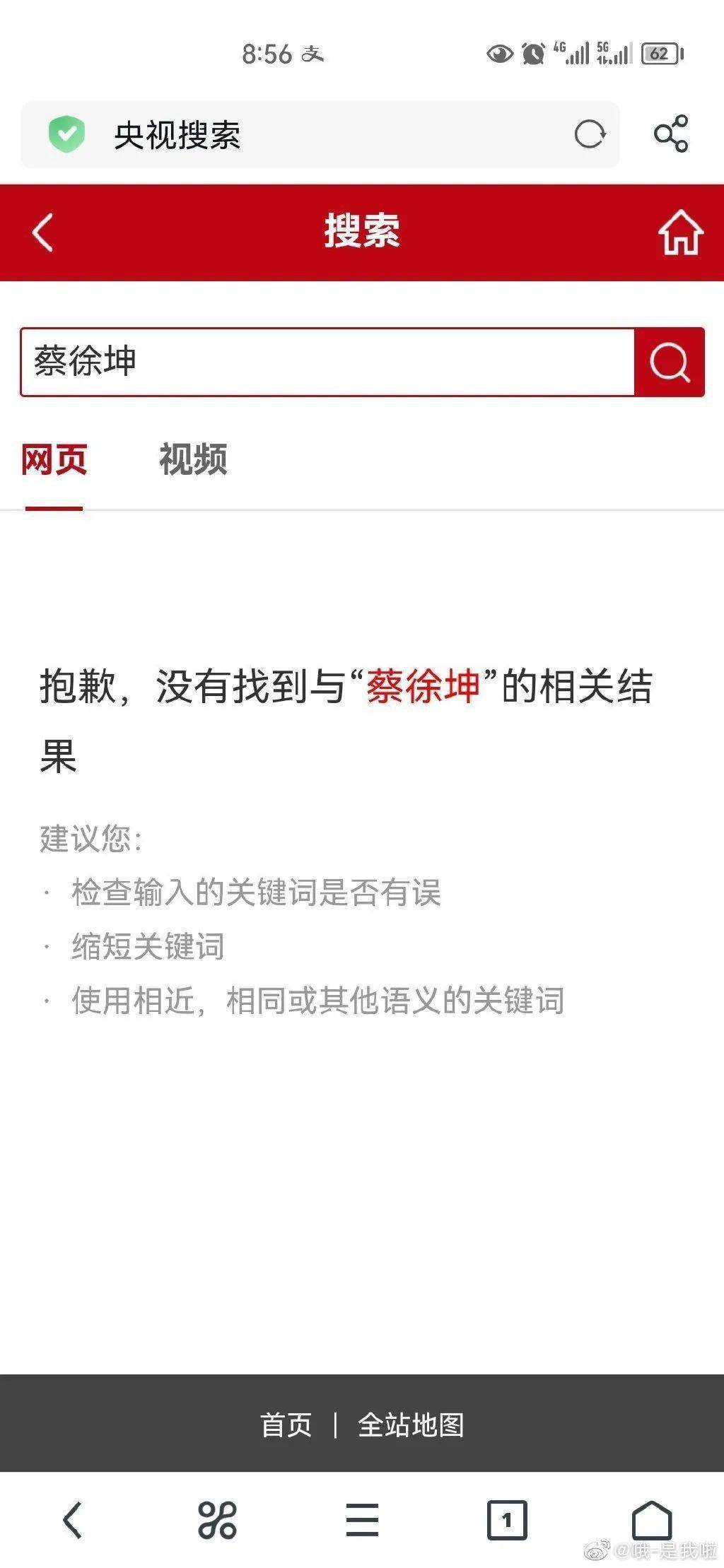Open the 首页 footer link
Viewport: 724px width, 1568px height.
click(x=286, y=1425)
